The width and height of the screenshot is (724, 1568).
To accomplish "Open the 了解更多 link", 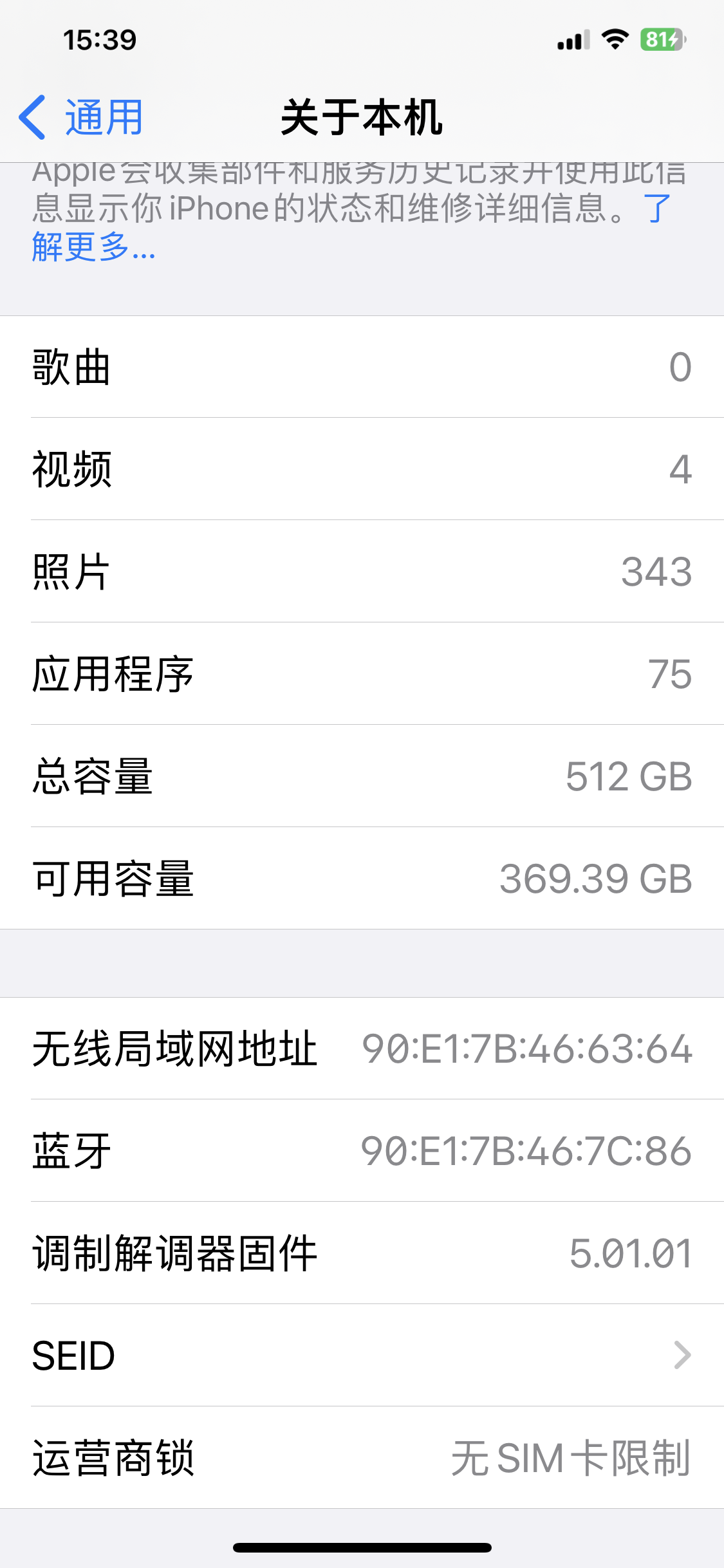I will coord(93,246).
